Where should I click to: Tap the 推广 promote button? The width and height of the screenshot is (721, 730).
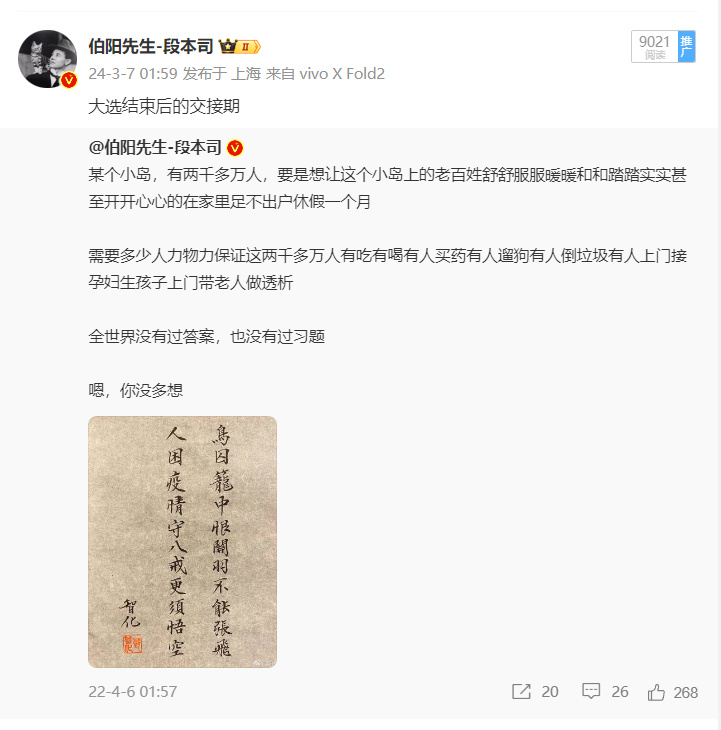[x=686, y=47]
